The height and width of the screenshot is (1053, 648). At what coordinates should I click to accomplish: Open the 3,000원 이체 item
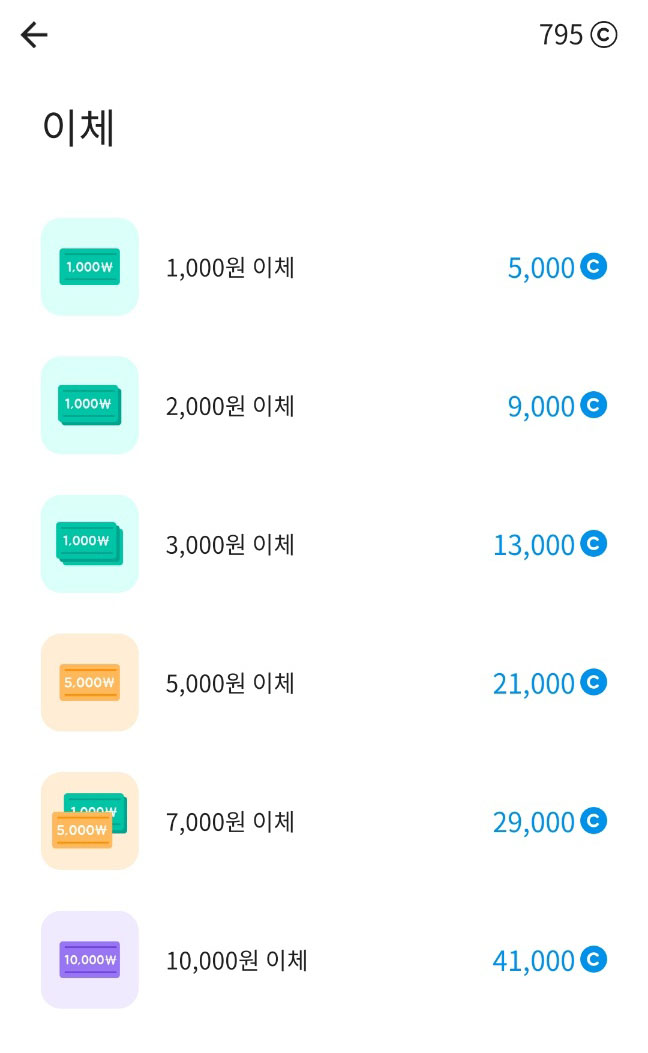324,544
